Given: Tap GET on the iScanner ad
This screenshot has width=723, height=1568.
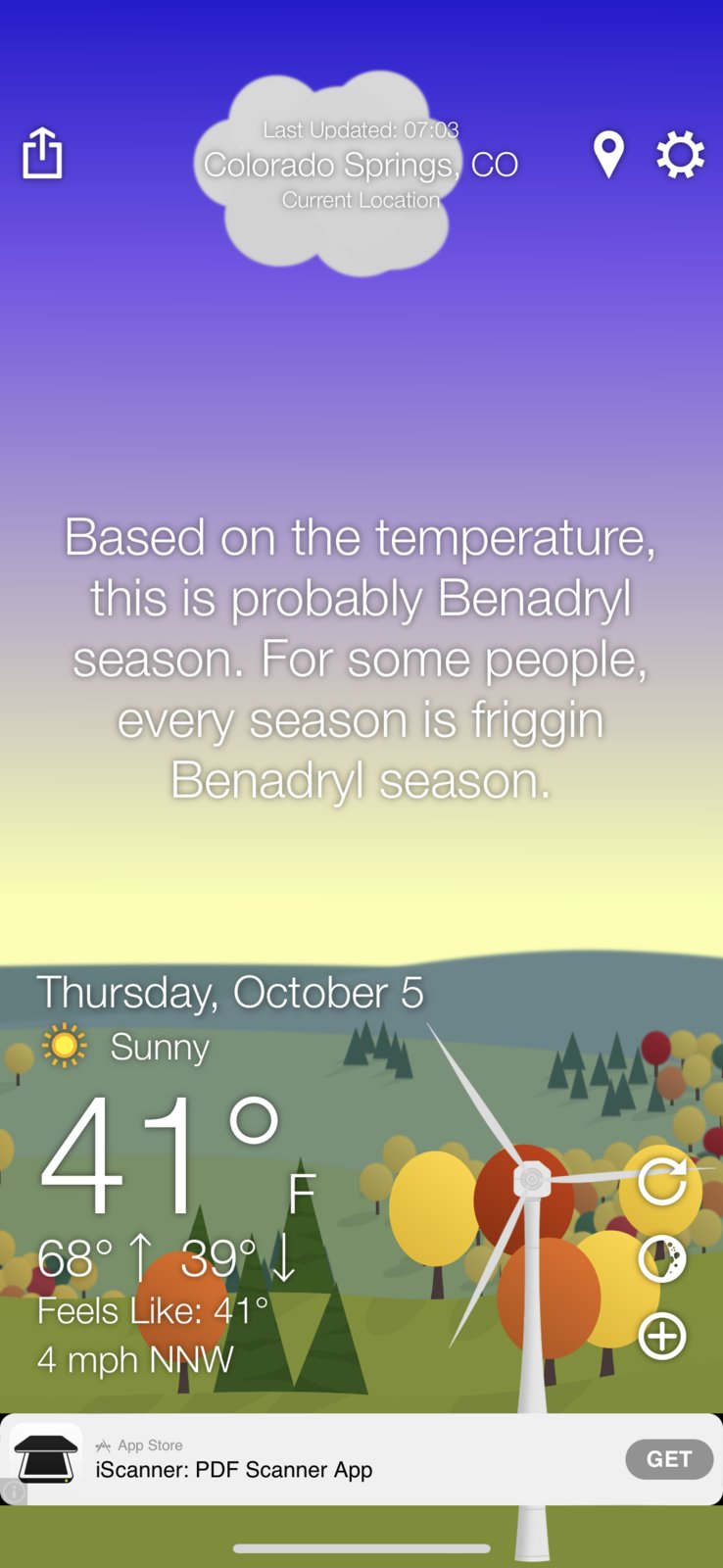Looking at the screenshot, I should [x=669, y=1459].
